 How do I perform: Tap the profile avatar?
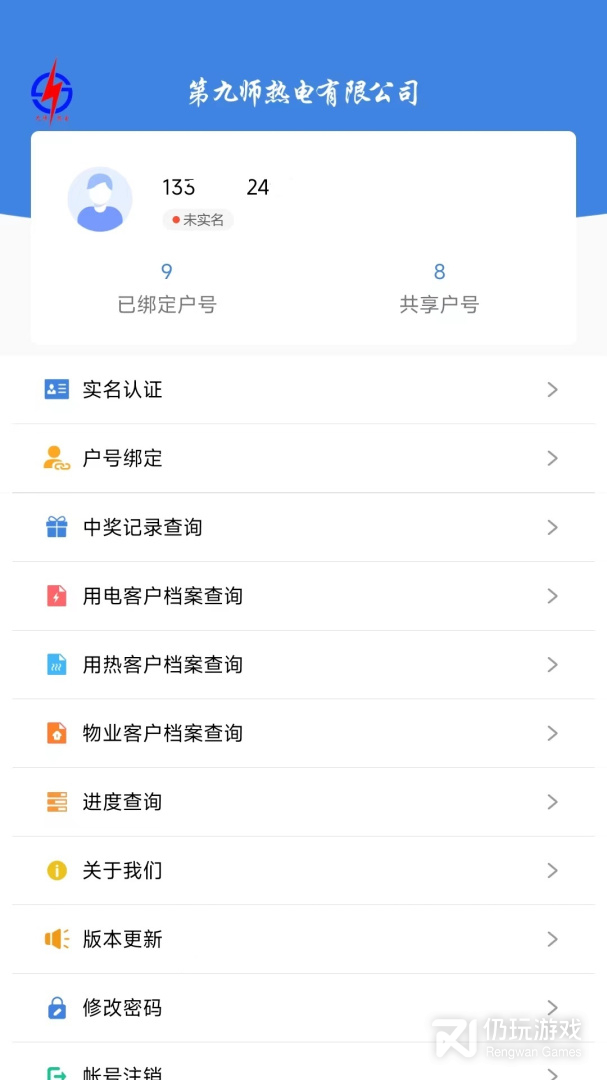pyautogui.click(x=100, y=200)
